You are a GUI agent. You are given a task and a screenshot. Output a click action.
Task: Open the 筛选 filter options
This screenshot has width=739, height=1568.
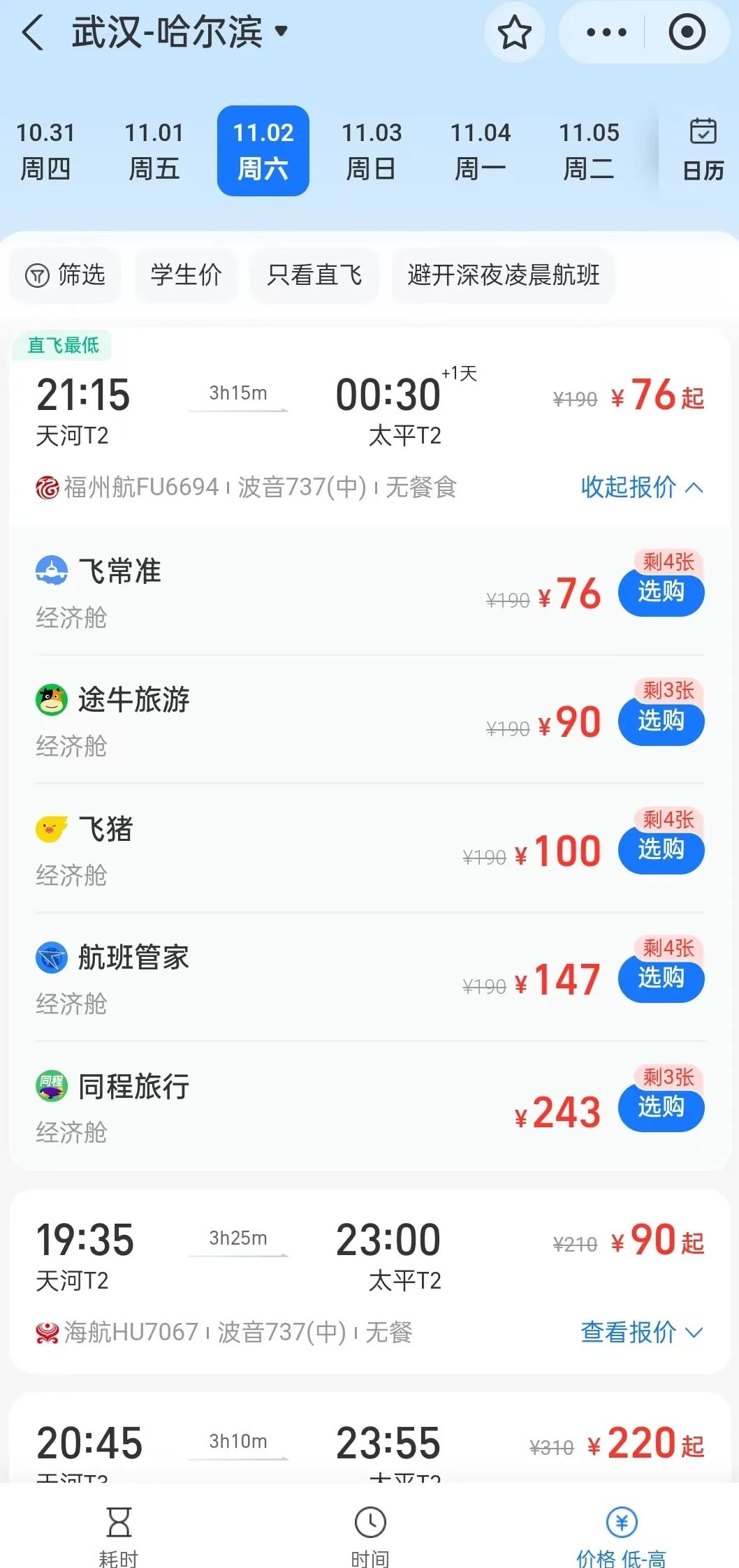click(66, 274)
